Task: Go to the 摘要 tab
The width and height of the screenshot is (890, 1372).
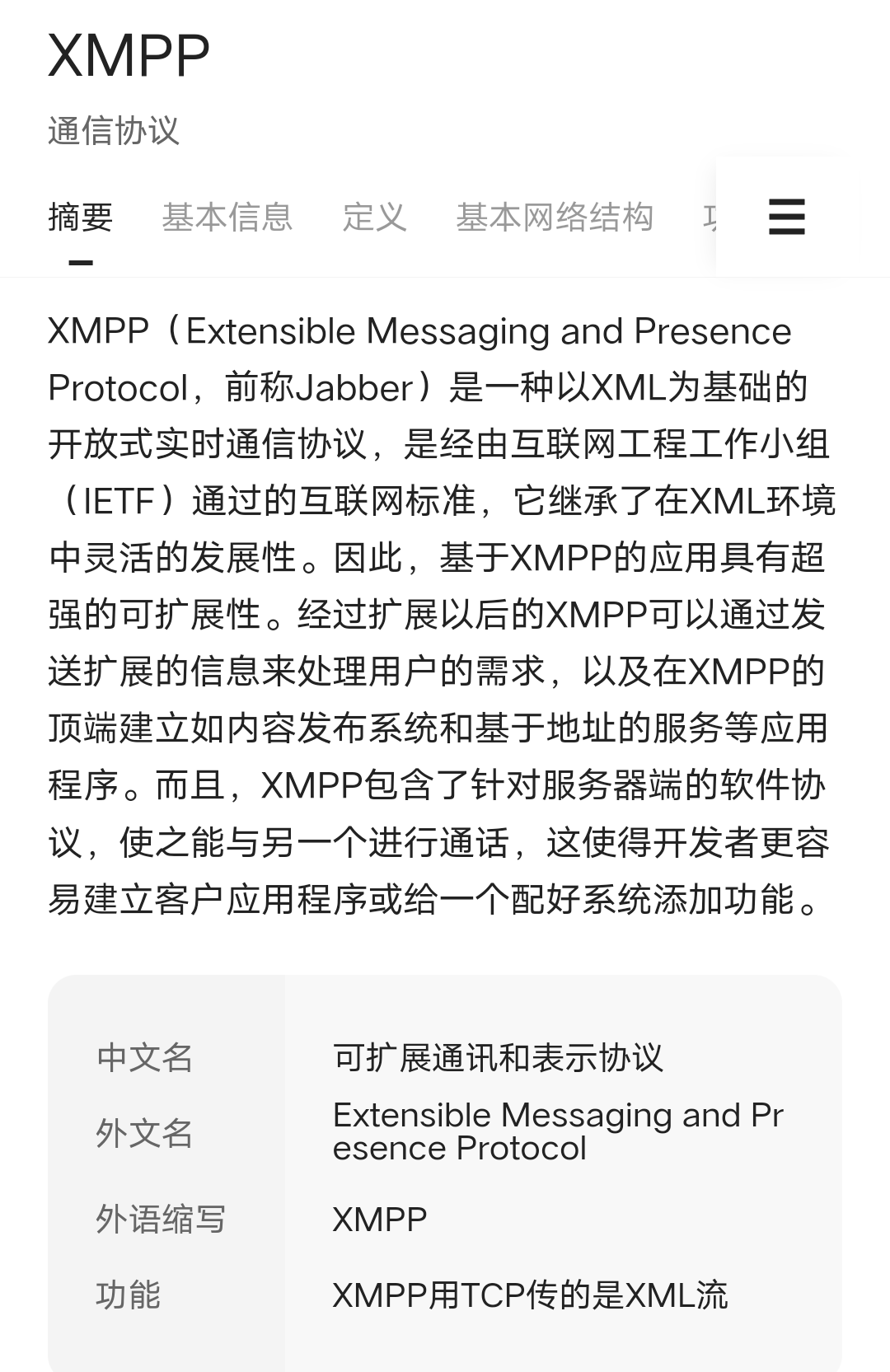Action: pos(81,218)
